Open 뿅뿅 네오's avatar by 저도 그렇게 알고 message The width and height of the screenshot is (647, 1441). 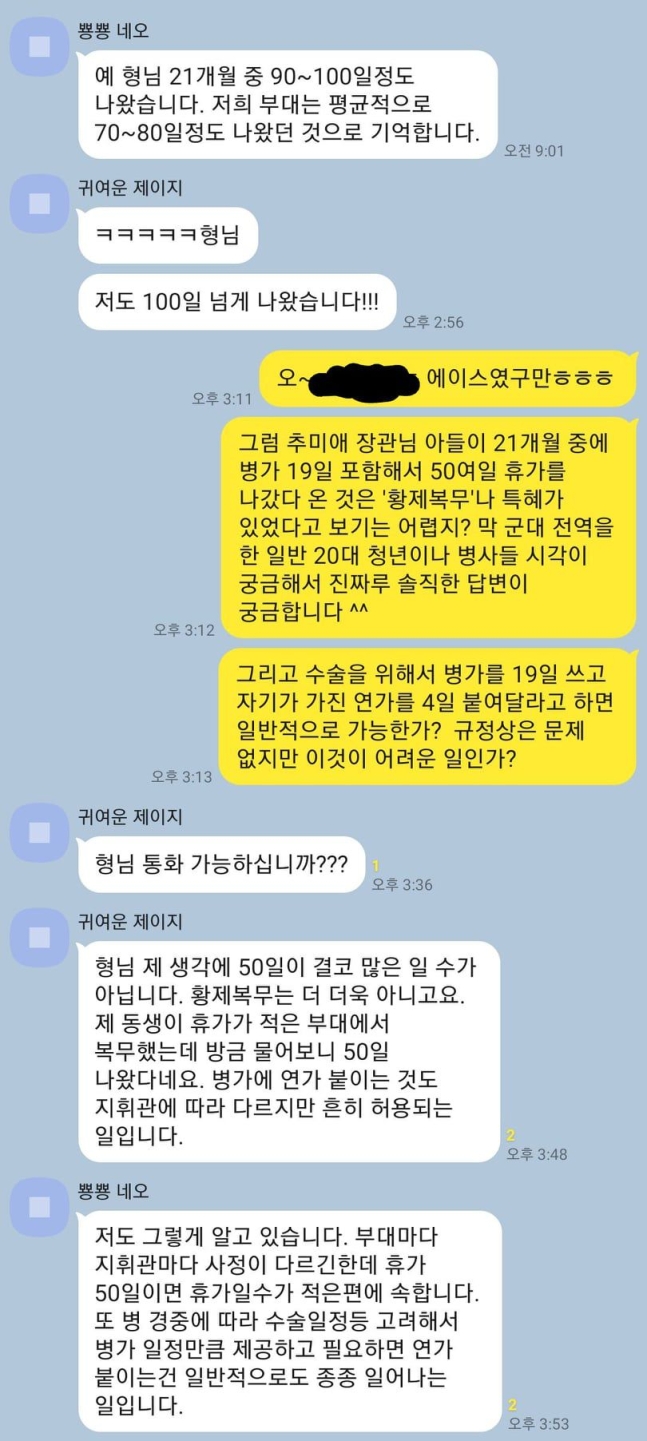(39, 1207)
